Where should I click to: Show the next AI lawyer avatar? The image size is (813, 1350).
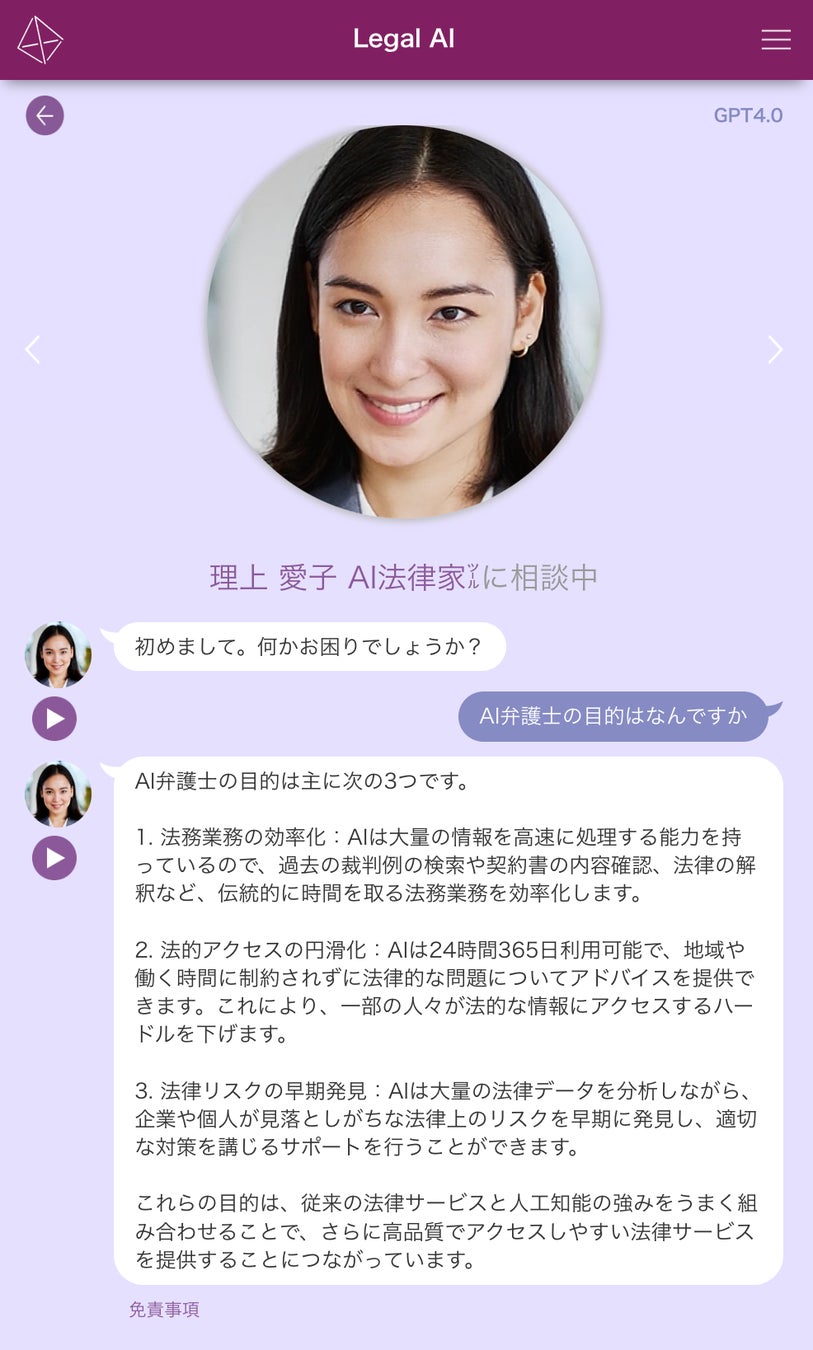775,350
